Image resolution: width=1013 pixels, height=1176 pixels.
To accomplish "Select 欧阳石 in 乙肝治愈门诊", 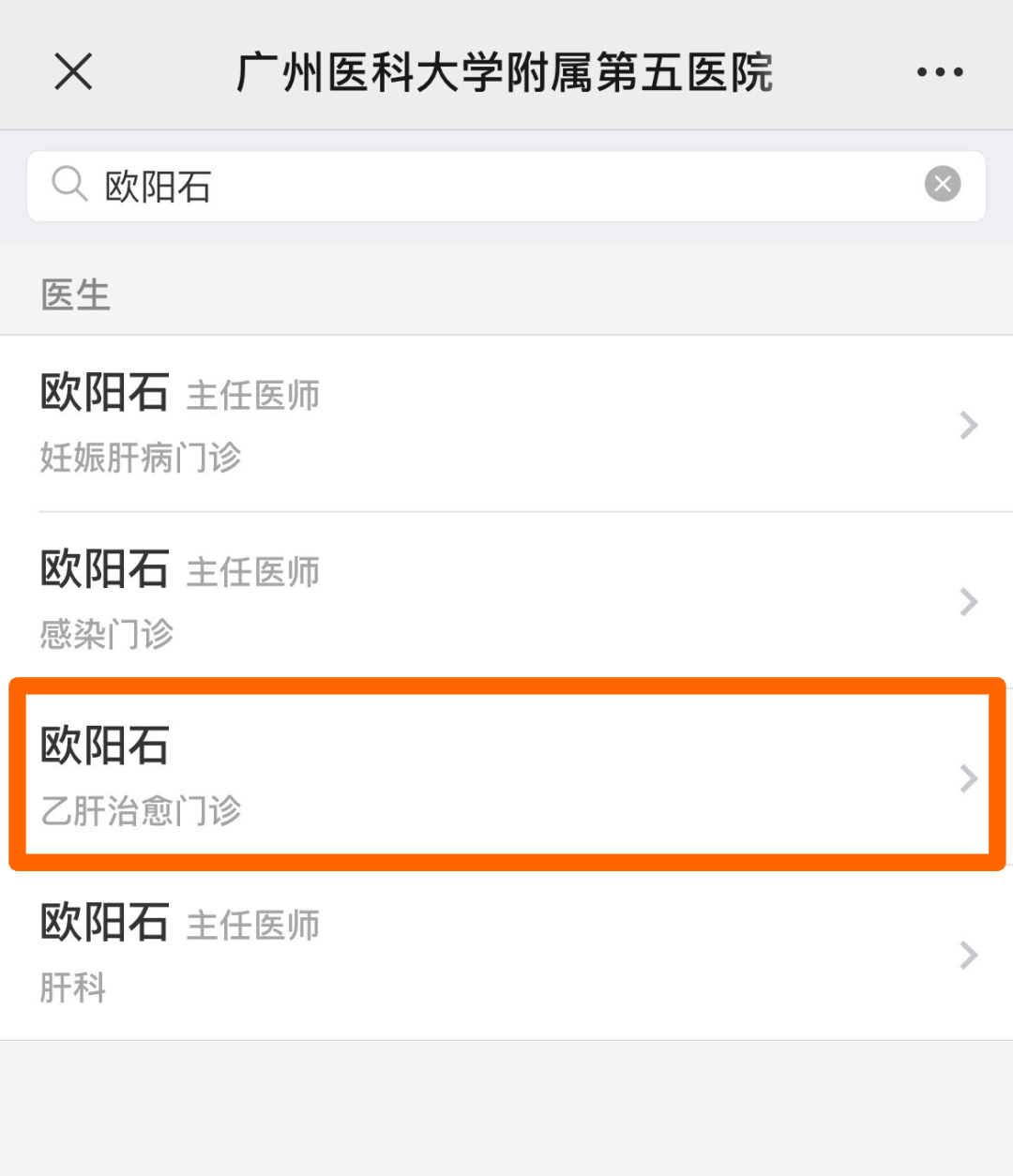I will [x=506, y=776].
